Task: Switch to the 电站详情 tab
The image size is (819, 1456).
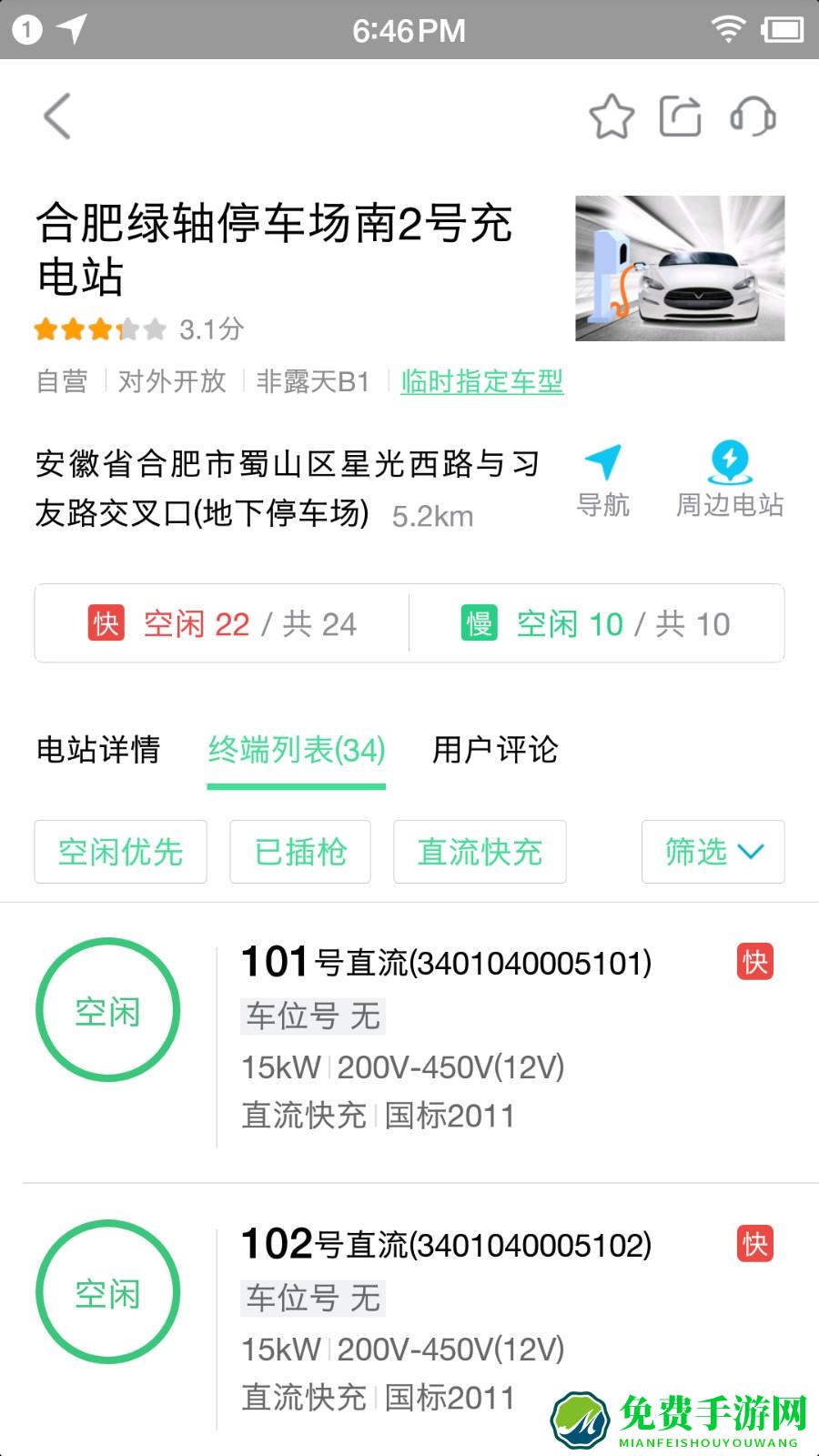Action: click(97, 751)
